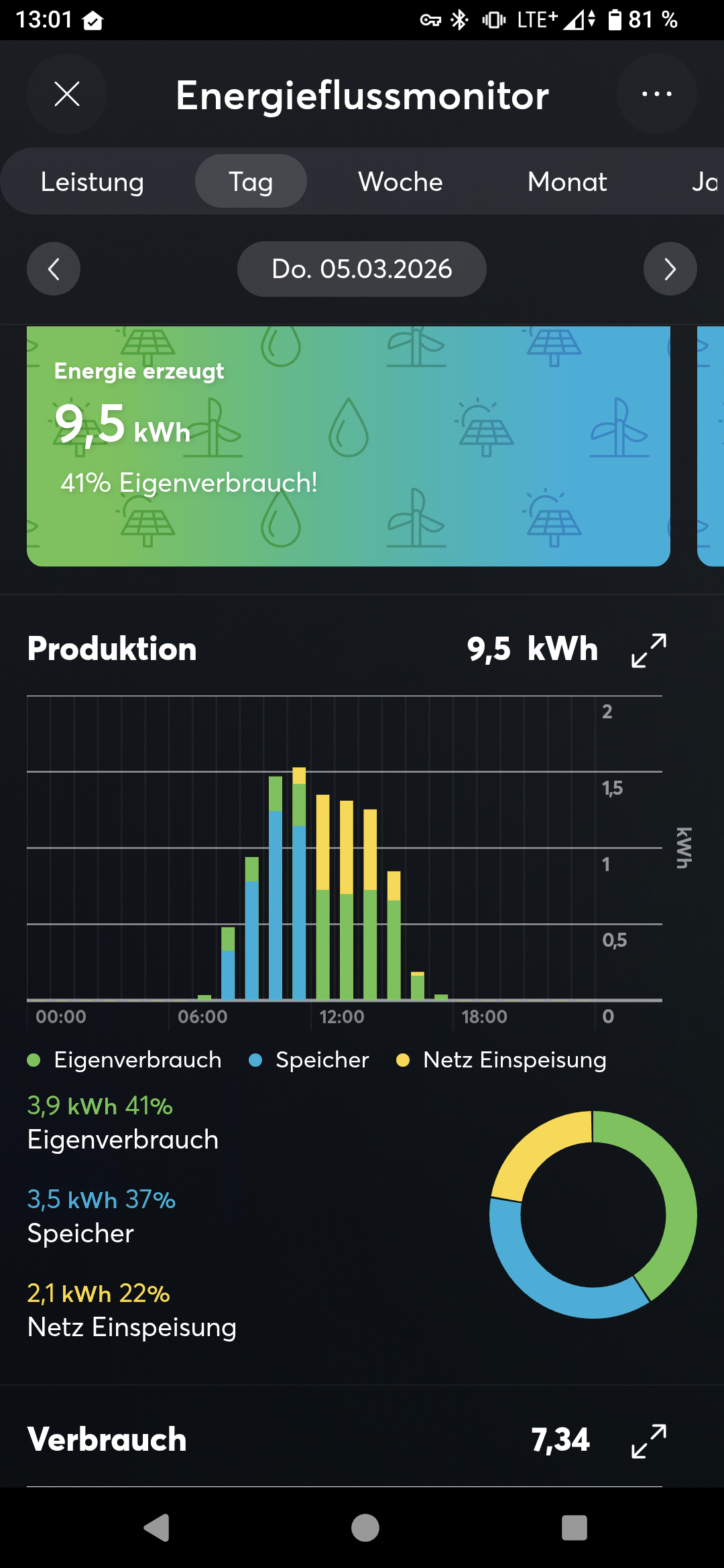Image resolution: width=724 pixels, height=1568 pixels.
Task: Open the three-dot overflow menu
Action: click(x=656, y=94)
